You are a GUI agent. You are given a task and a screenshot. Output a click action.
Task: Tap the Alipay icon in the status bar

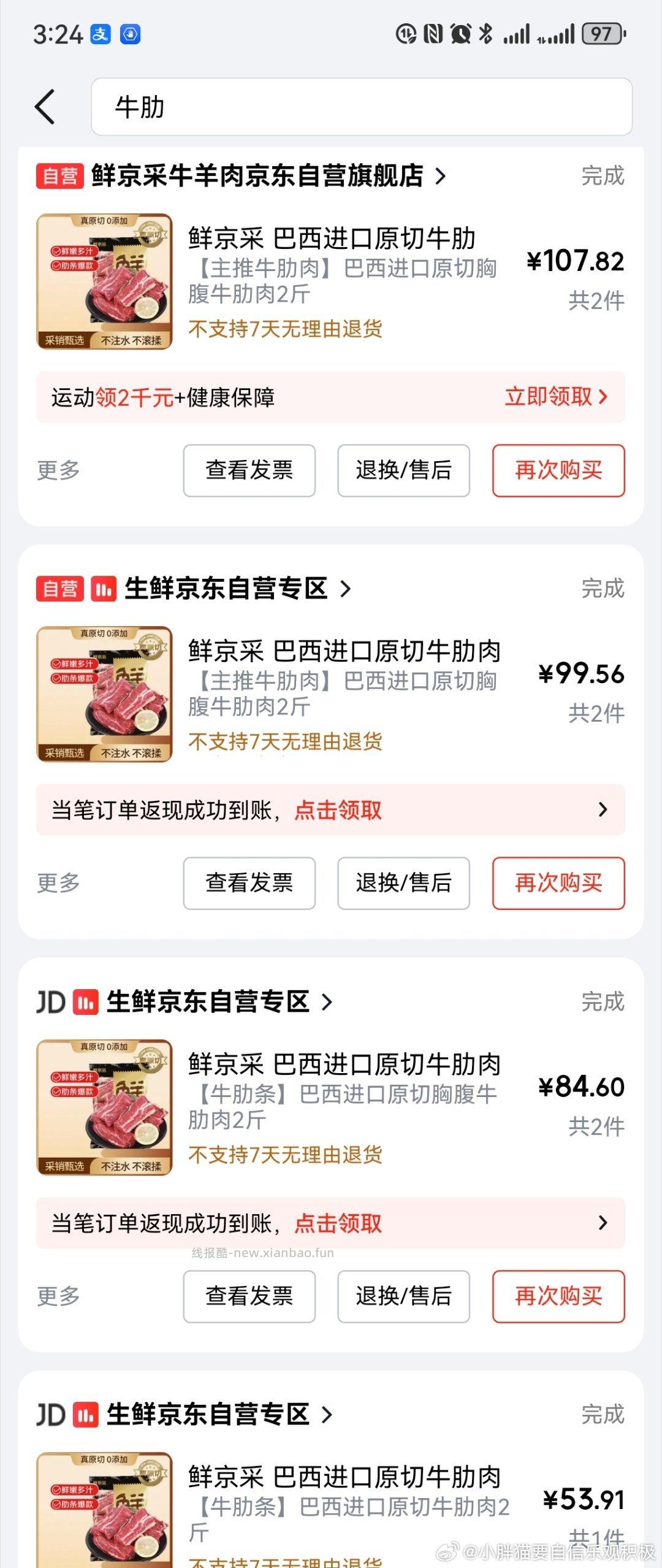pos(102,34)
